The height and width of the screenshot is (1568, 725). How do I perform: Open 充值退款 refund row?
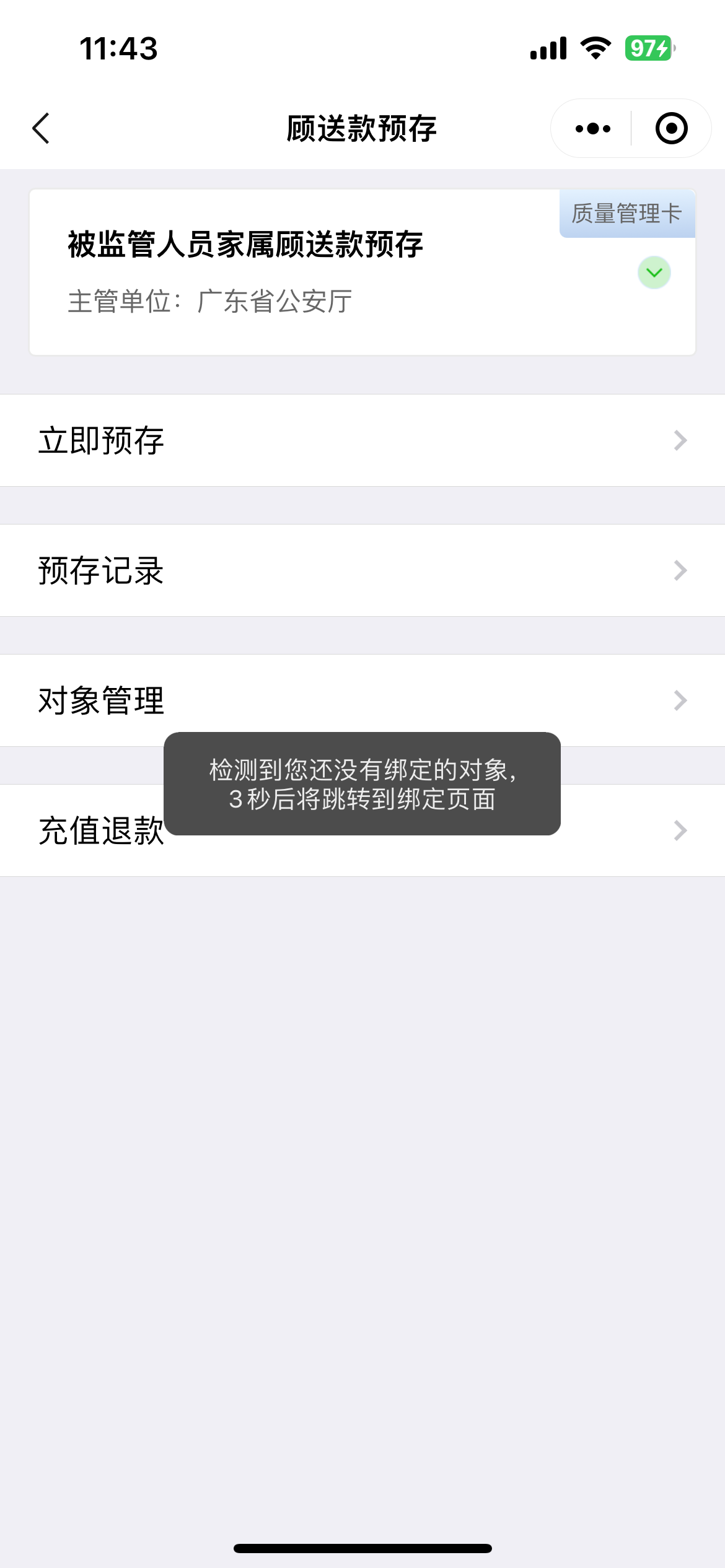click(362, 830)
